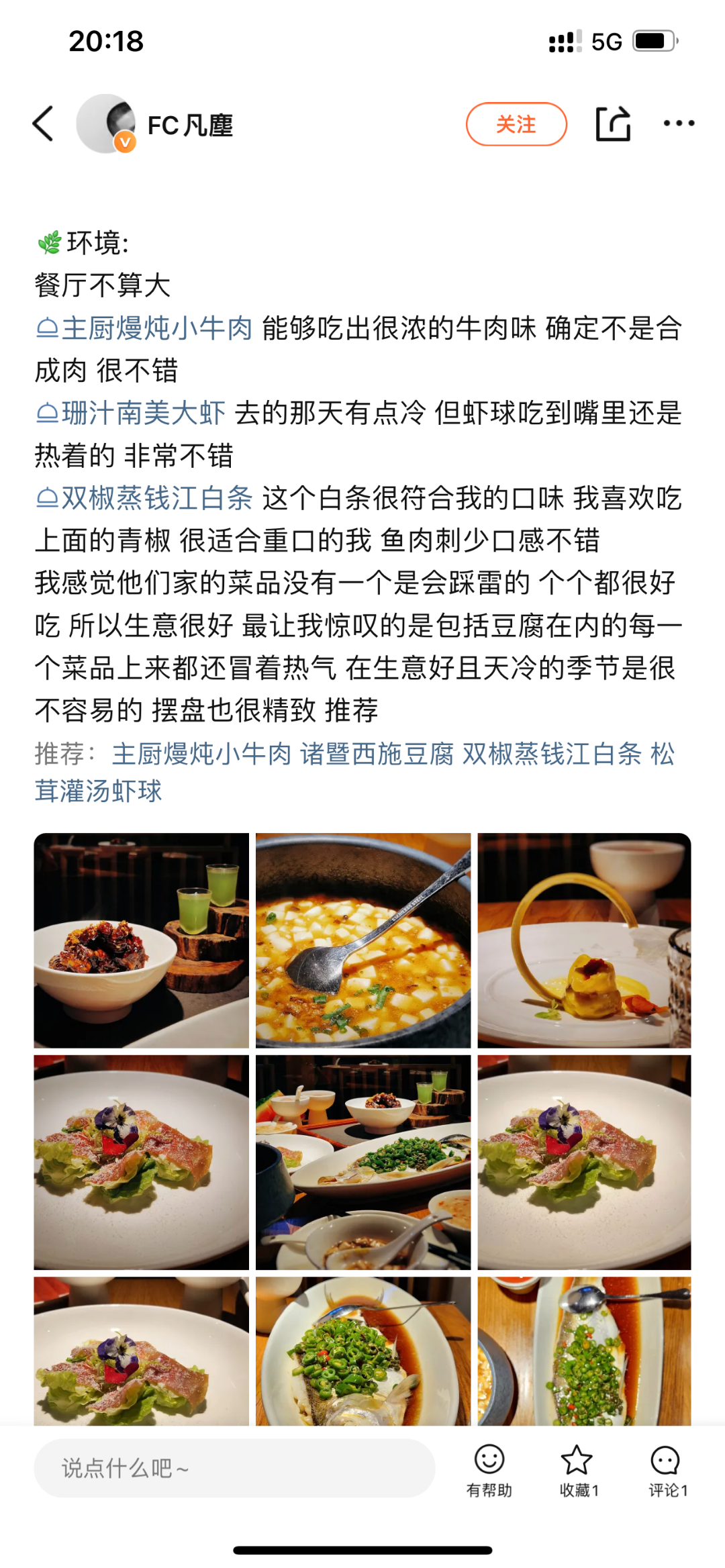View the tofu stew photo
The height and width of the screenshot is (1568, 725).
pyautogui.click(x=362, y=940)
